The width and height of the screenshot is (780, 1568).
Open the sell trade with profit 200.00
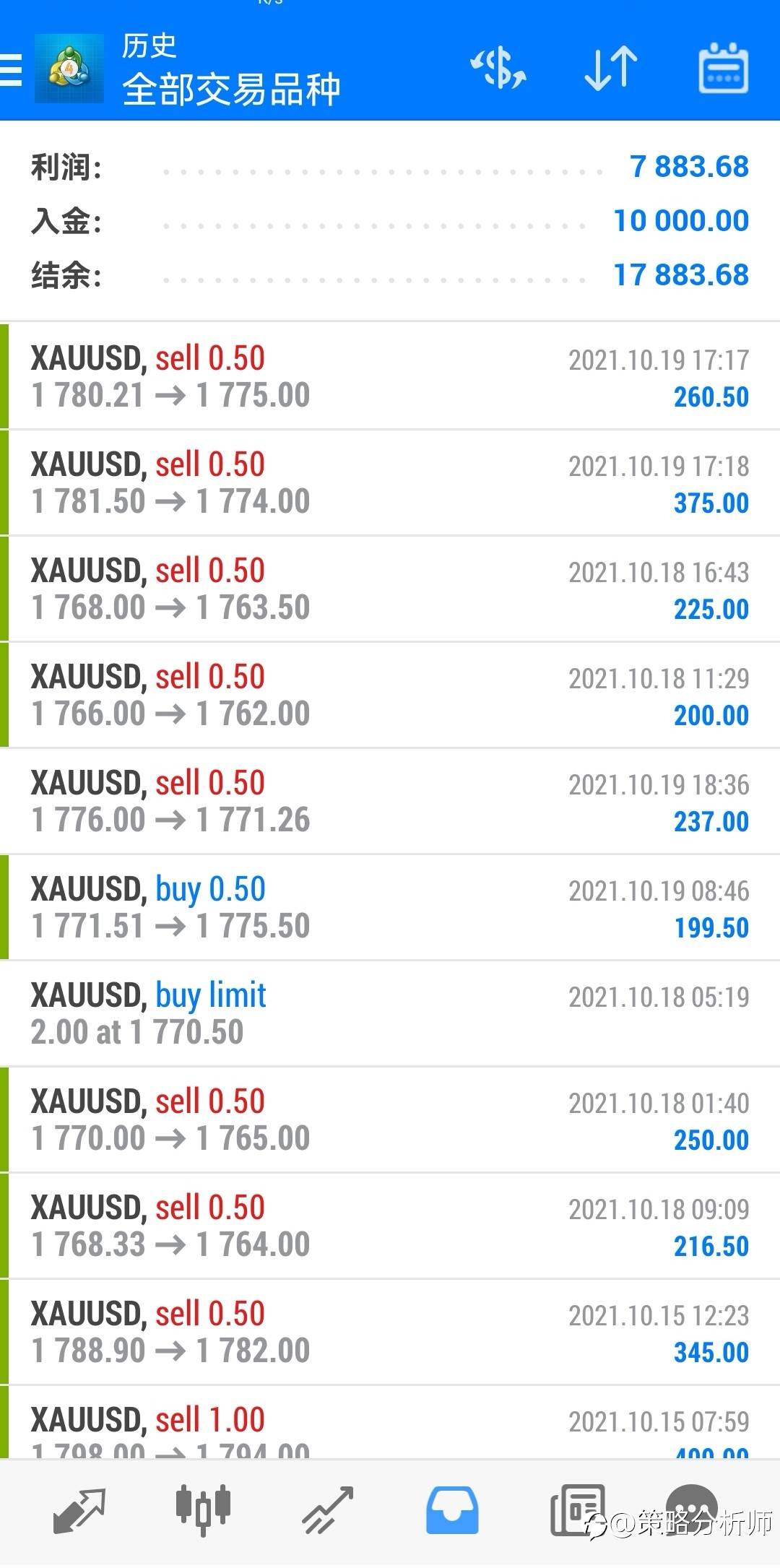(390, 695)
